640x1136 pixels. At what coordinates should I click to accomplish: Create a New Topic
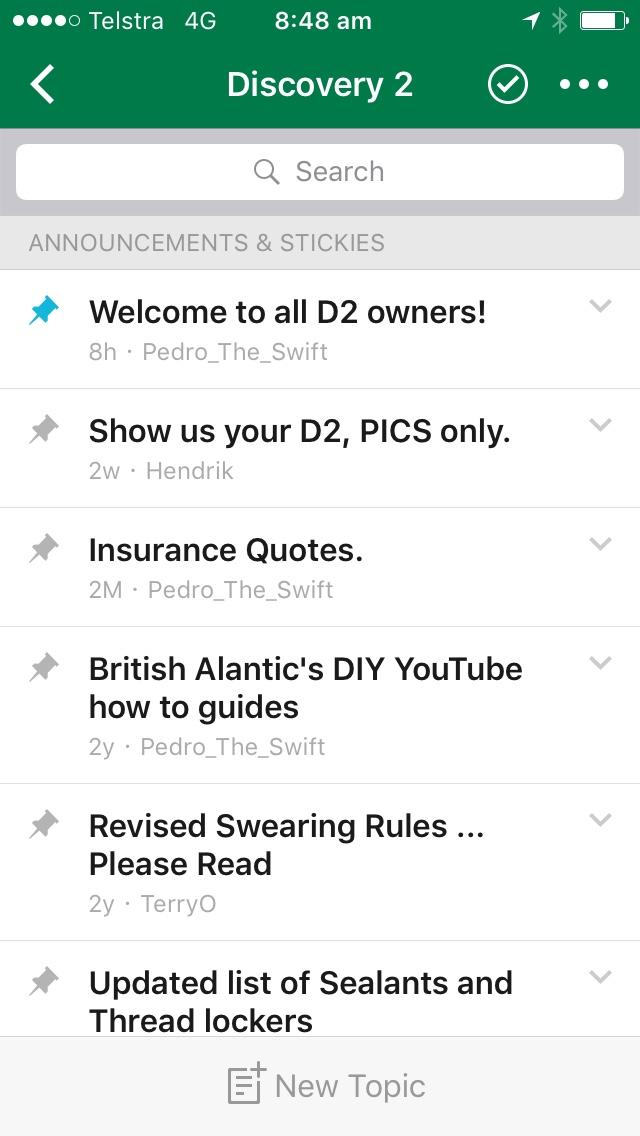pos(327,1086)
